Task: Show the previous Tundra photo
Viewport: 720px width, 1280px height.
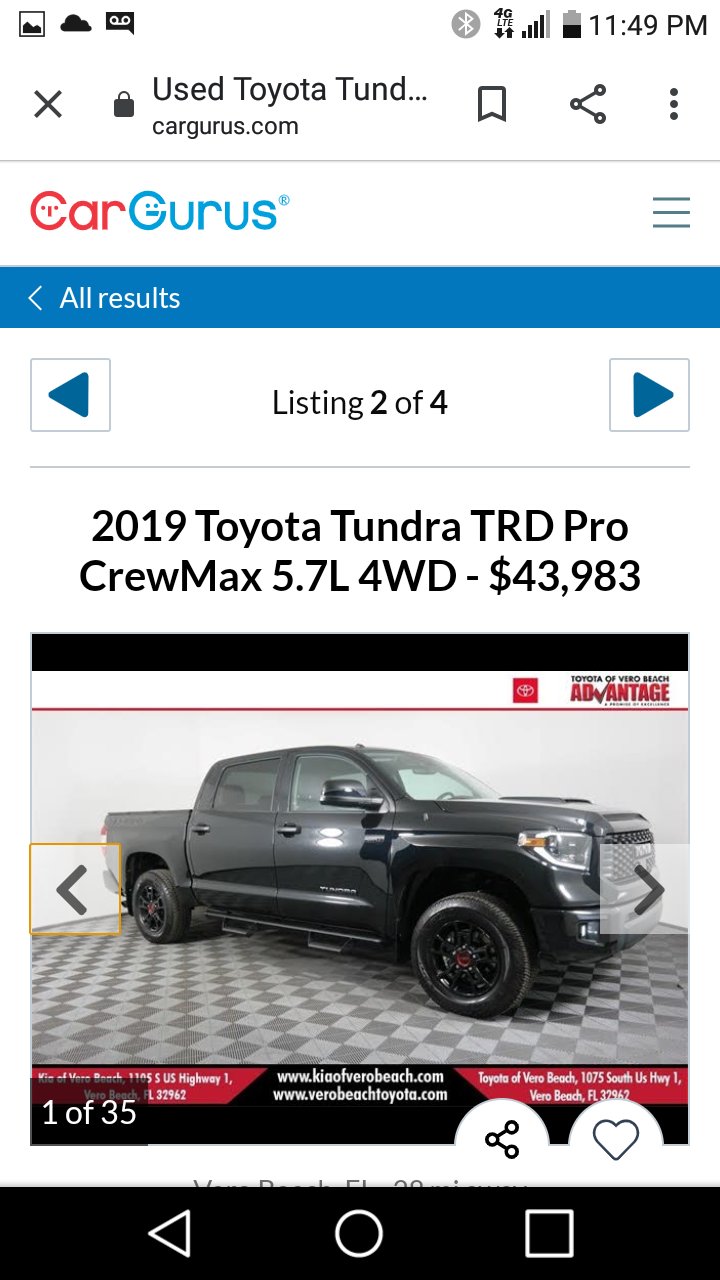Action: pyautogui.click(x=75, y=889)
